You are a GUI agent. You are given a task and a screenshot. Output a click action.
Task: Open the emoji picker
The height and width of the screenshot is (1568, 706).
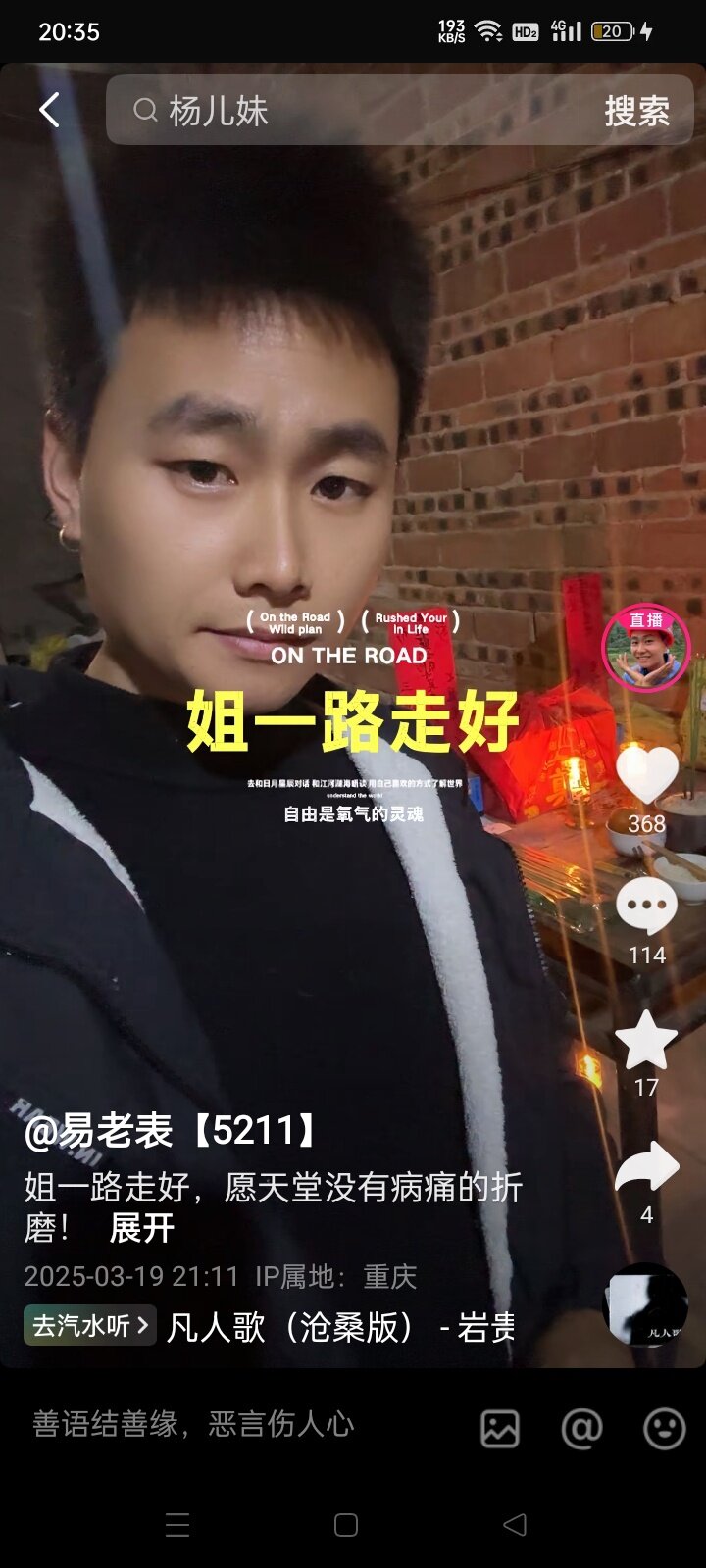[x=664, y=1429]
